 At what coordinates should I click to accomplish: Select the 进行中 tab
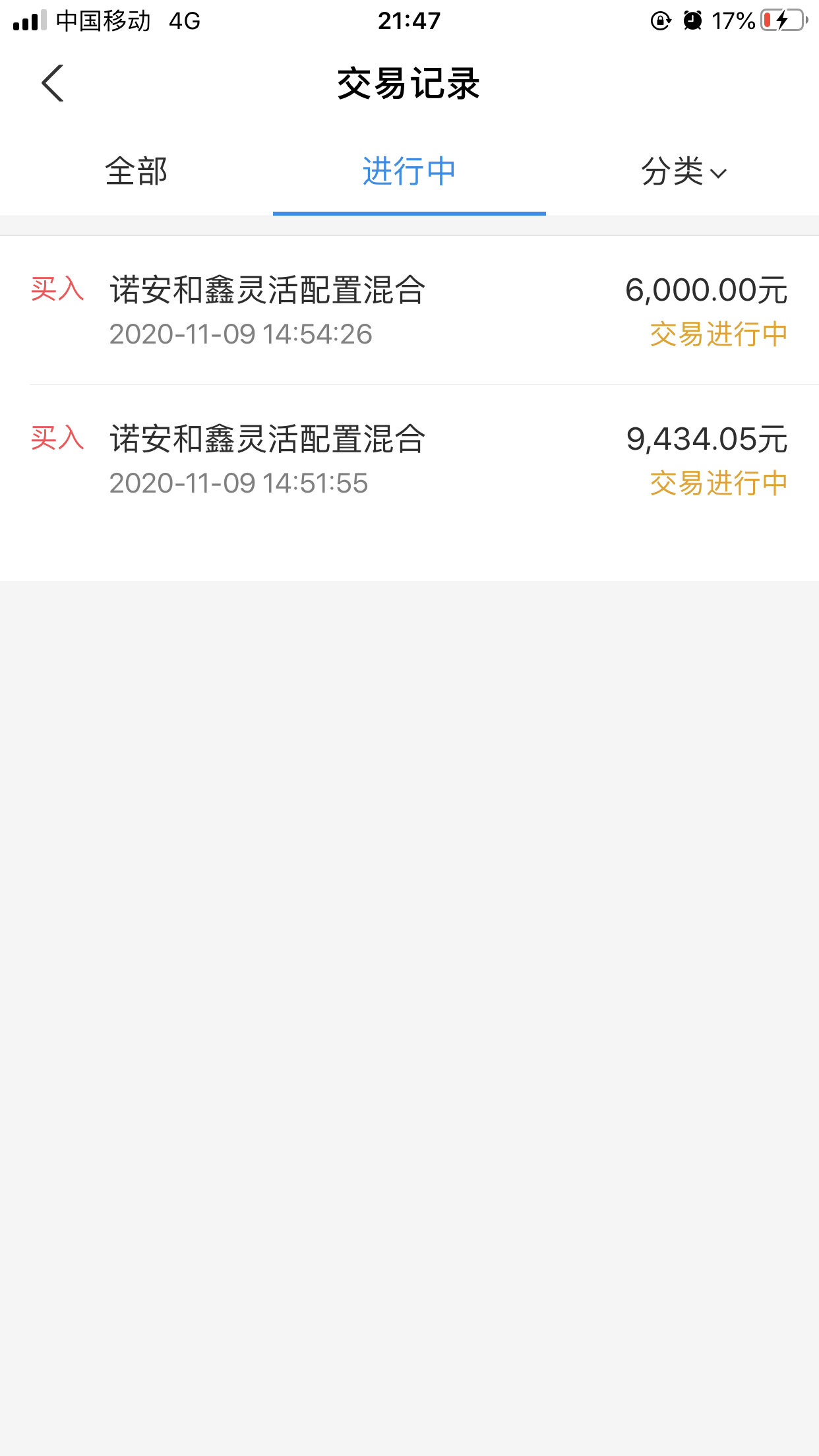[x=409, y=172]
